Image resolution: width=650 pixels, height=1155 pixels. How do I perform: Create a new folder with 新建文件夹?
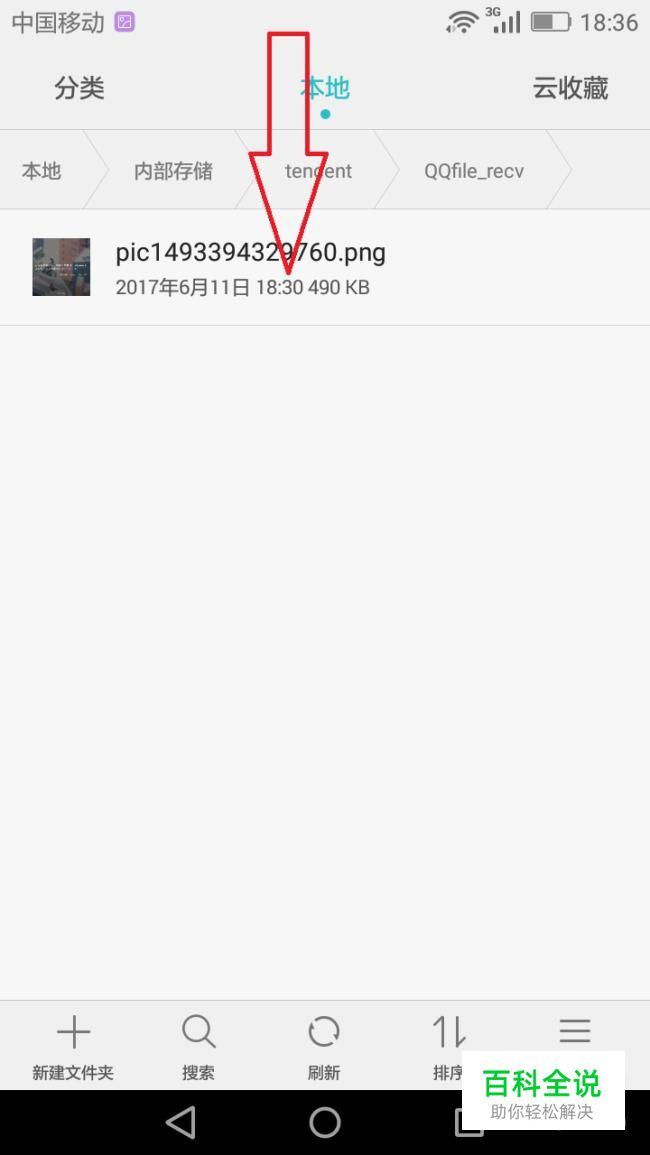point(73,1046)
